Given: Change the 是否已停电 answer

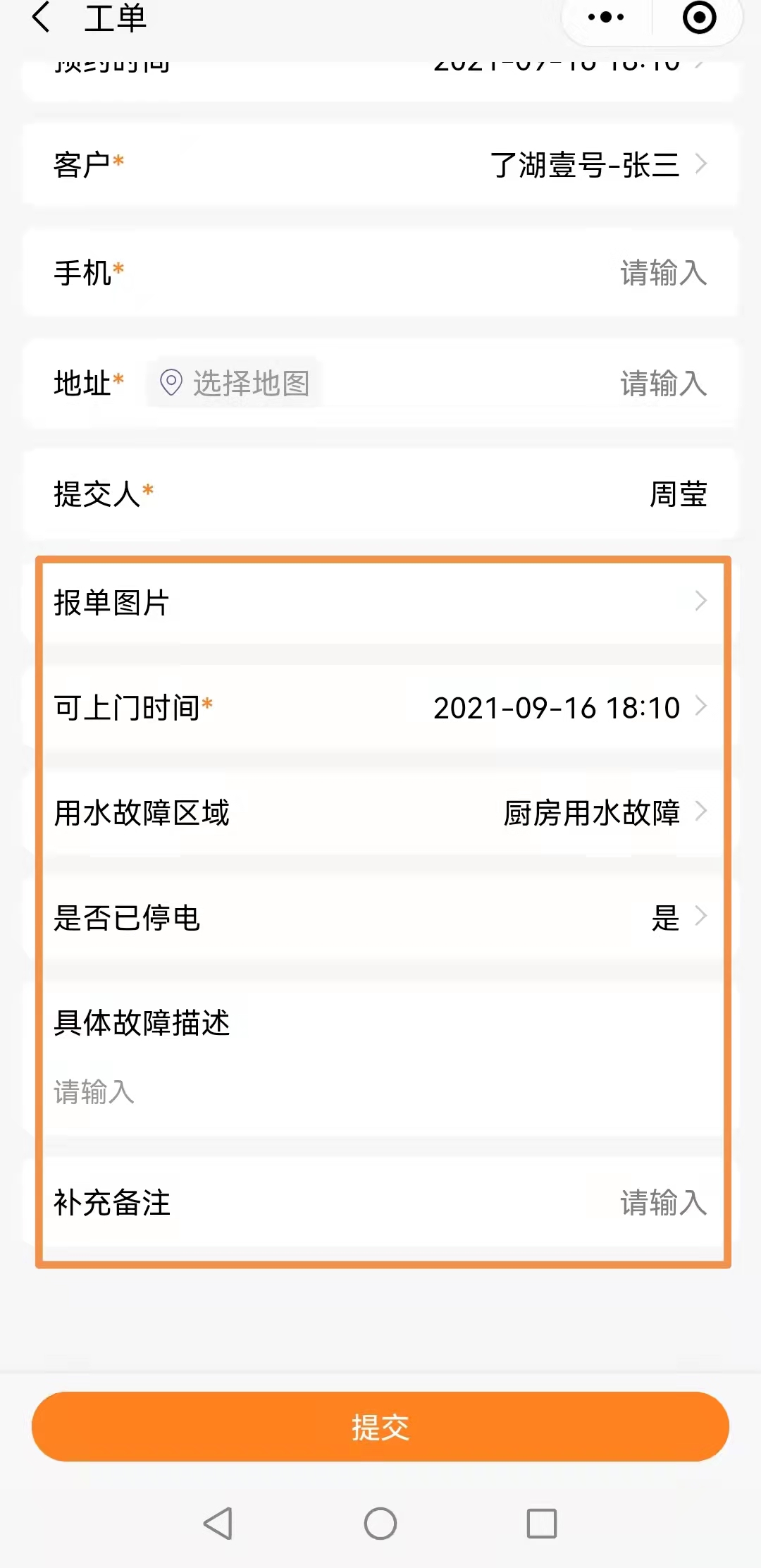Looking at the screenshot, I should [x=666, y=918].
